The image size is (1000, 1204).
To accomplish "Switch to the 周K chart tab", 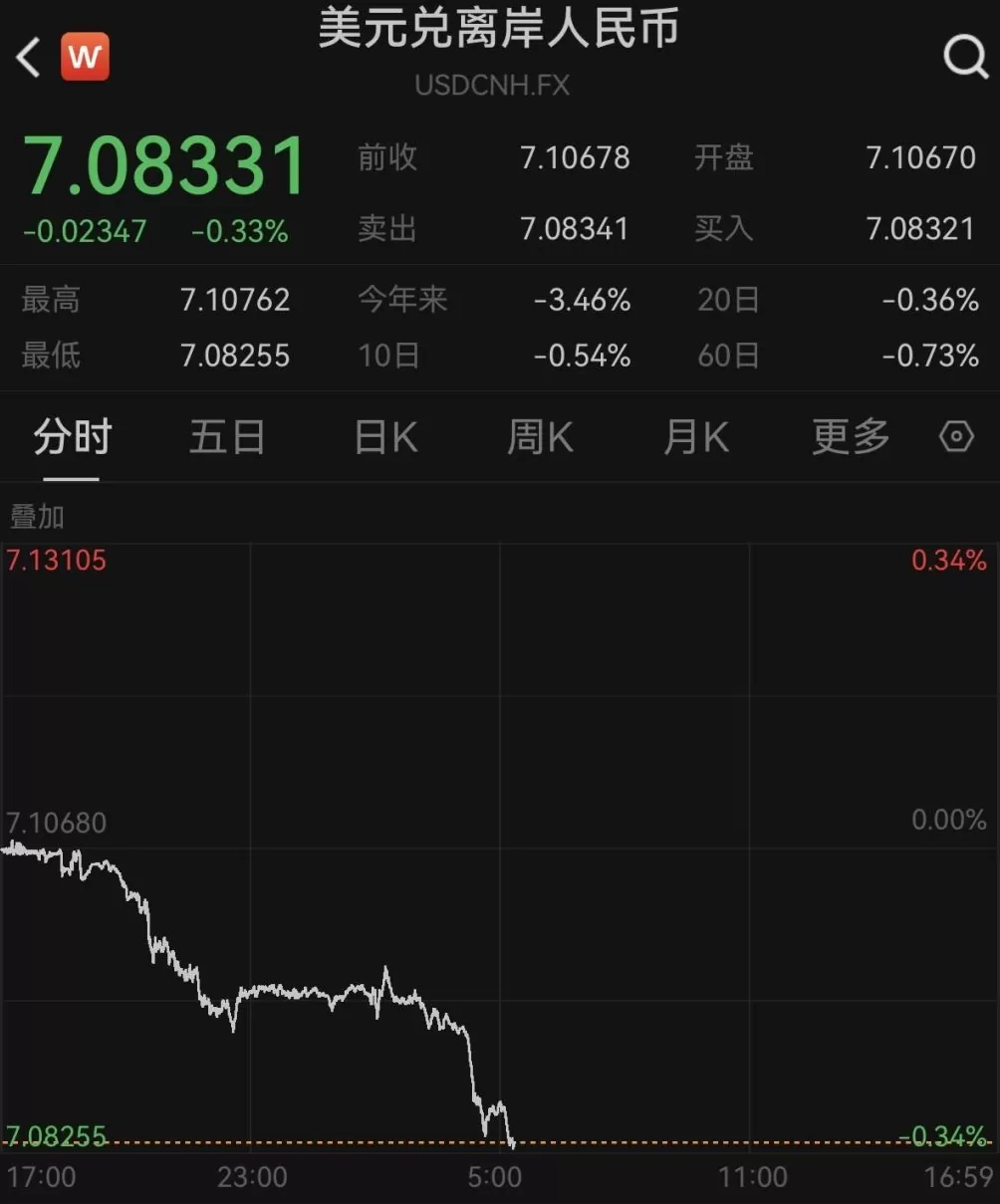I will [540, 437].
